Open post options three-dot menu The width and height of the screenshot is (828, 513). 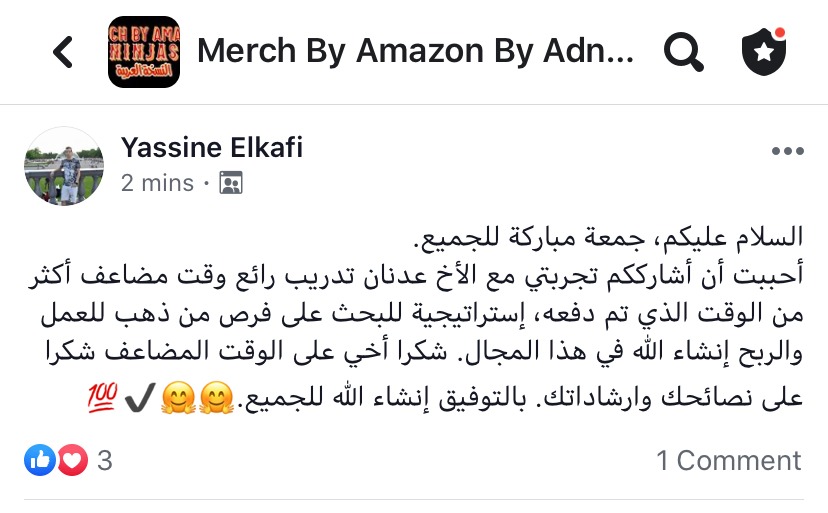coord(787,151)
